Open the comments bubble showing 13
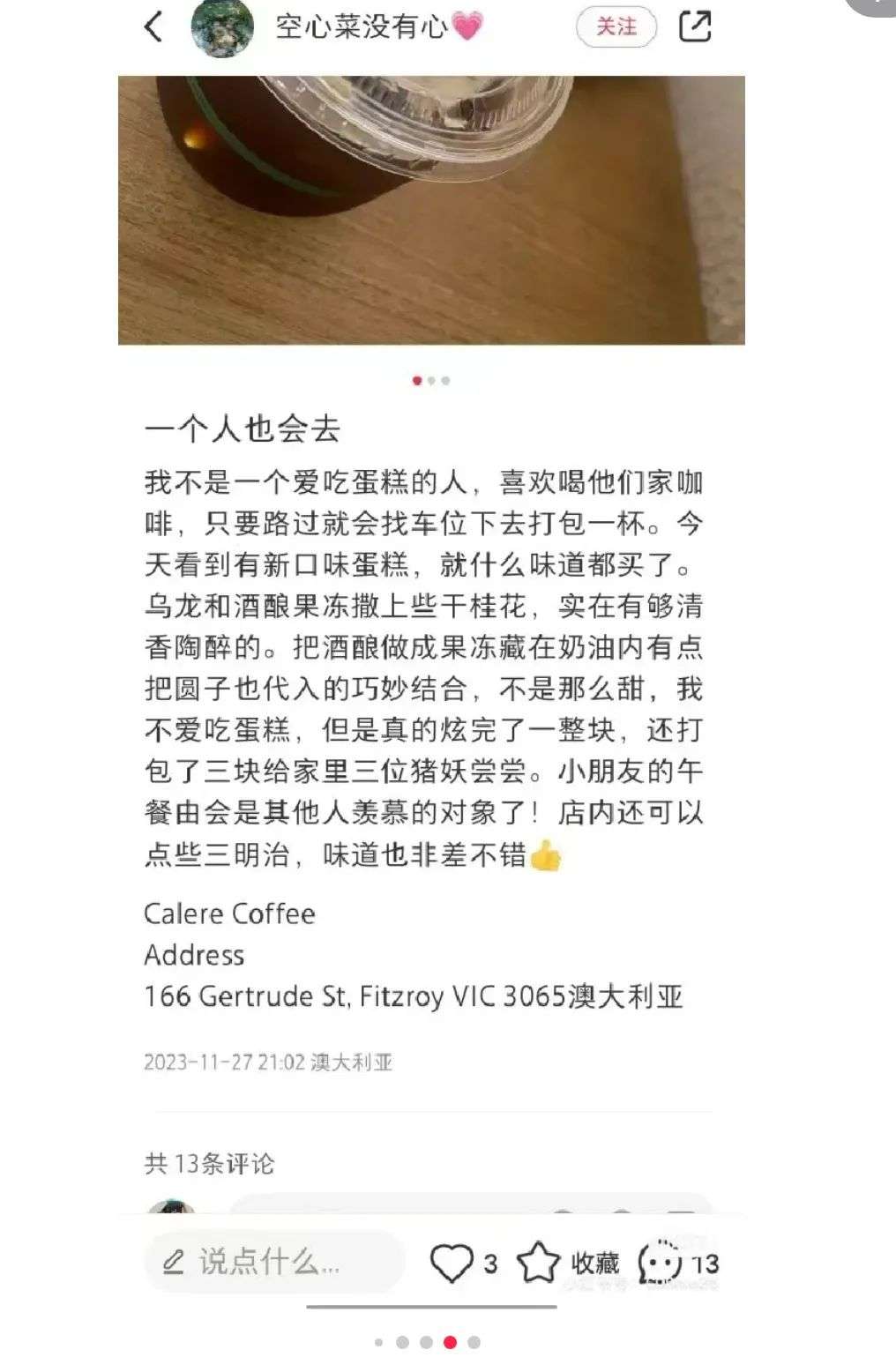Viewport: 896px width, 1357px height. coord(660,1263)
